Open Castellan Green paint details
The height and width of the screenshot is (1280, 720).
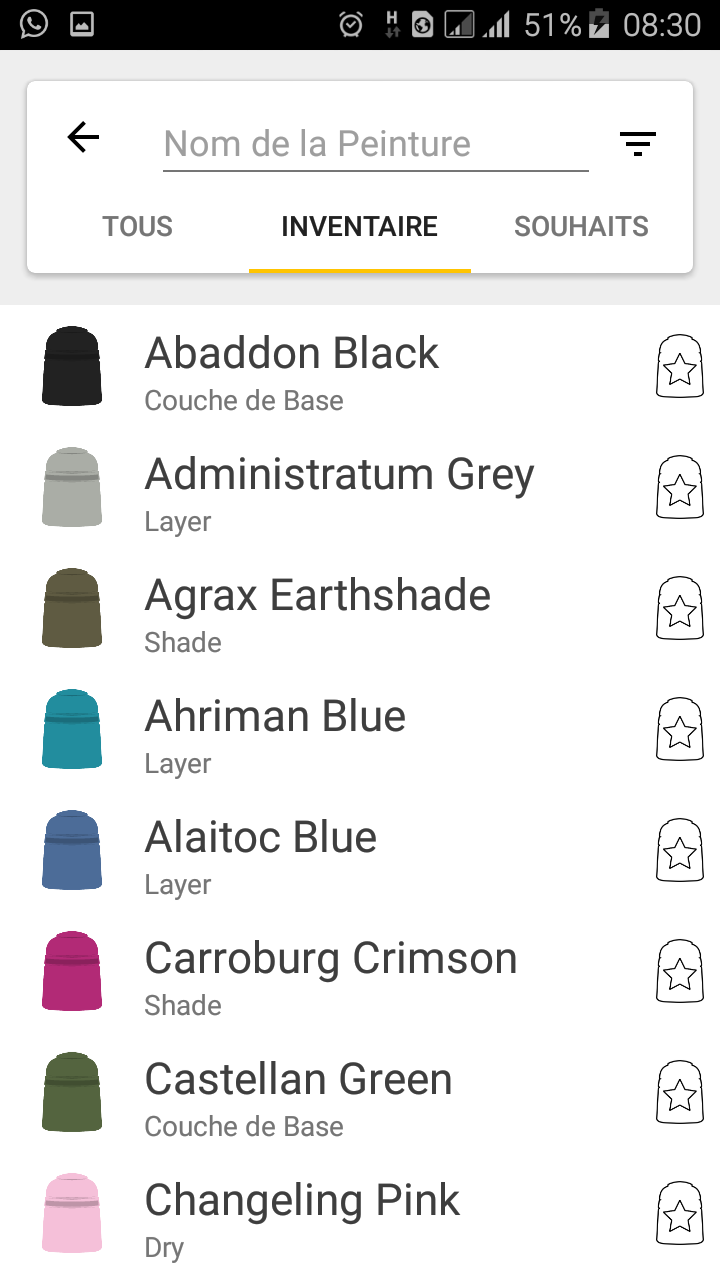point(360,1093)
